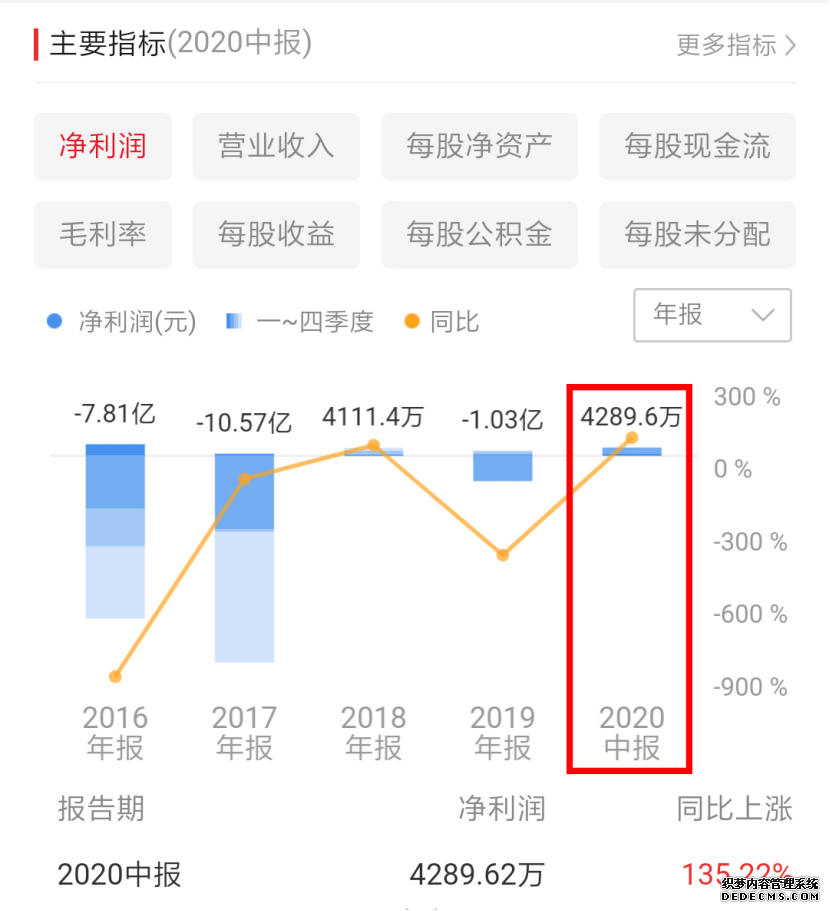Check the 每股未分配 metric

click(697, 234)
